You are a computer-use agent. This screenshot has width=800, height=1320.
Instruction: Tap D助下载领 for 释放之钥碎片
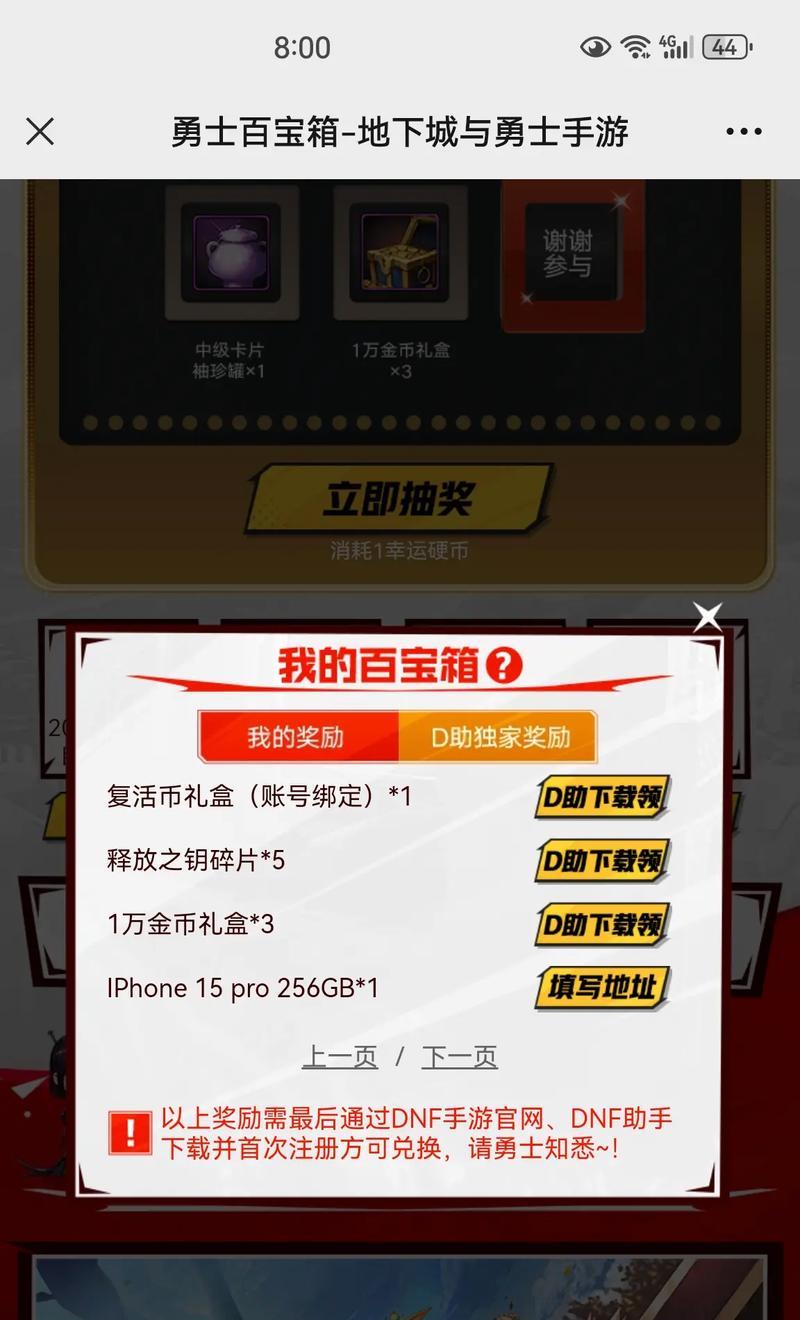(x=601, y=861)
